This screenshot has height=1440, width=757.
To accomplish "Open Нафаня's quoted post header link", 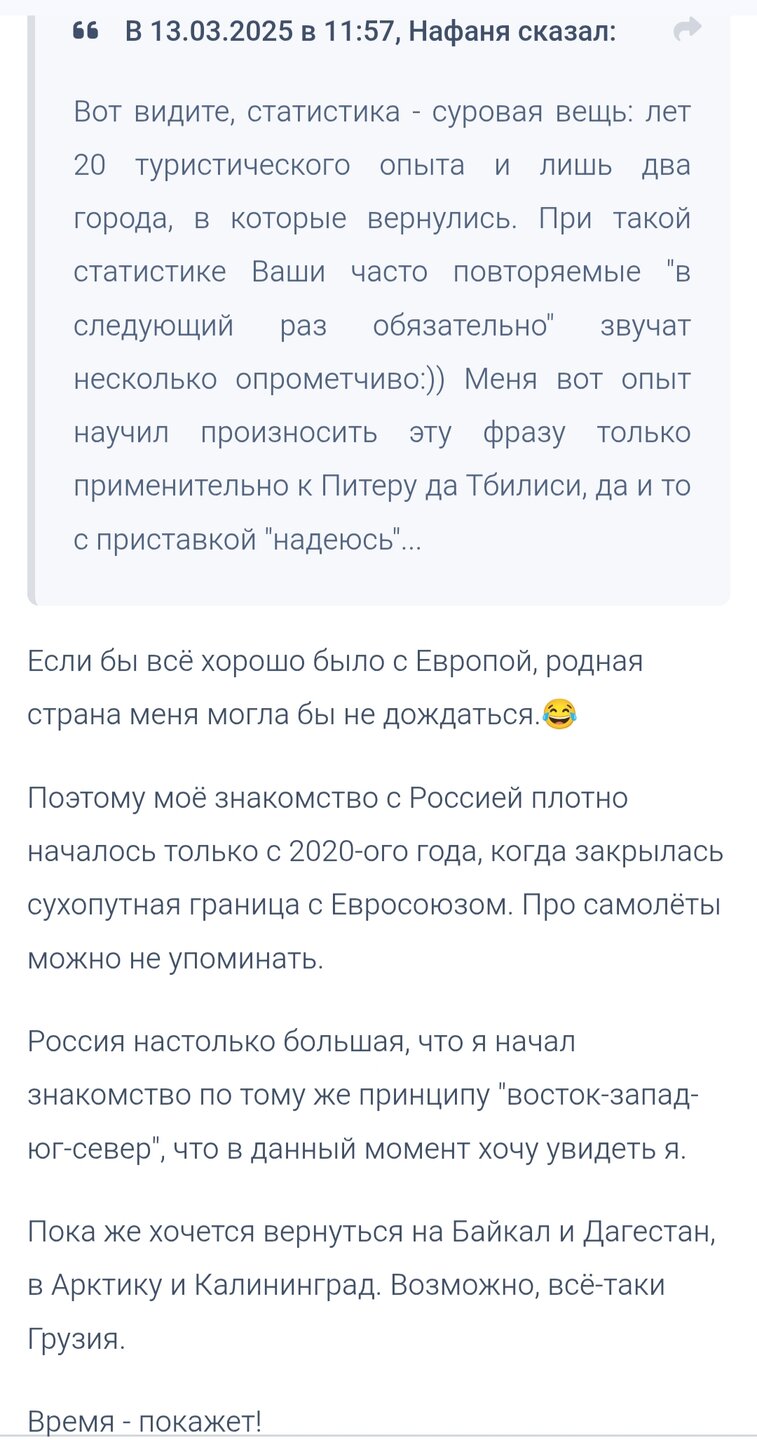I will point(370,32).
